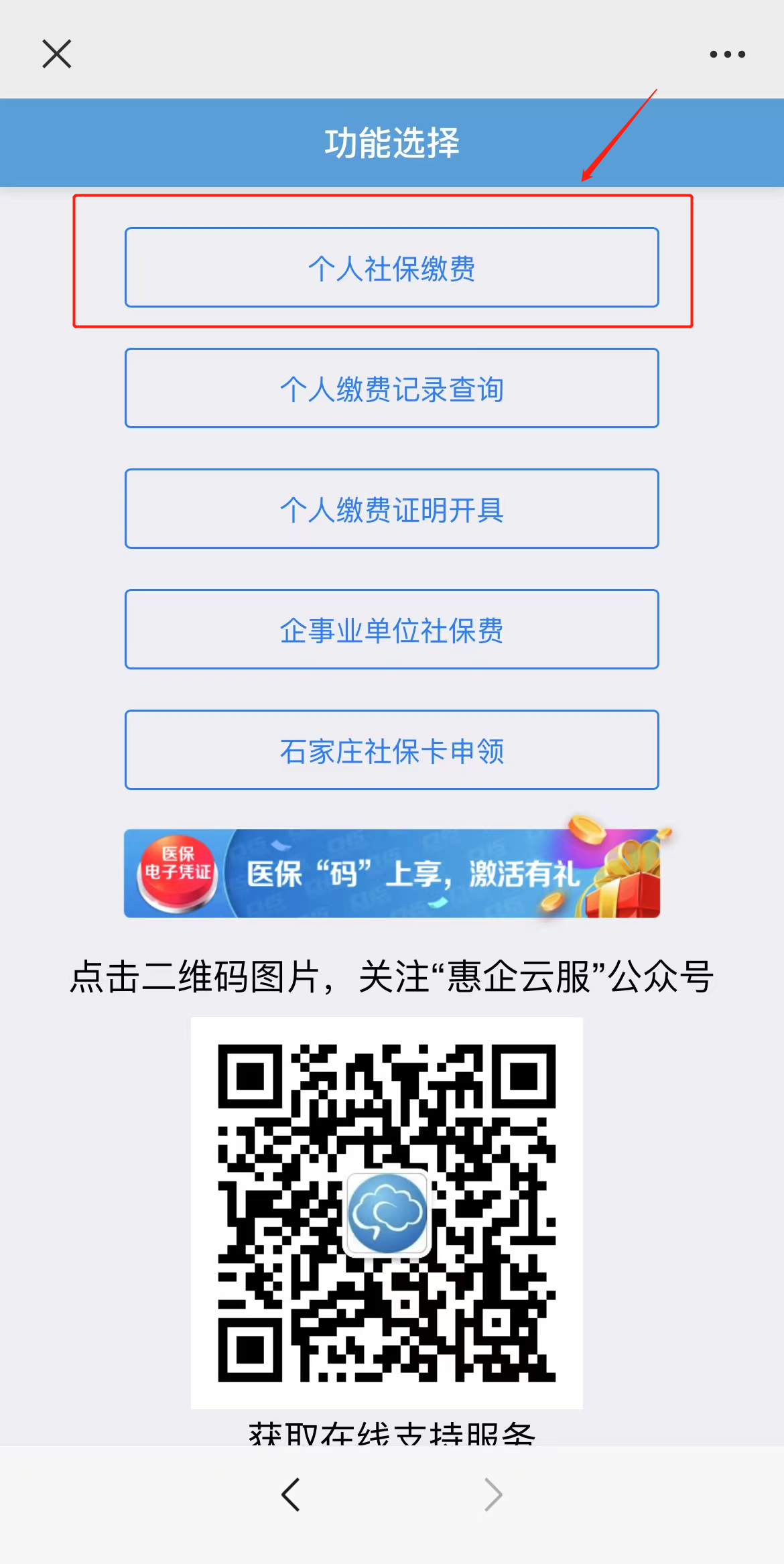The image size is (784, 1564).
Task: Open 个人缴费记录查询
Action: pos(391,389)
